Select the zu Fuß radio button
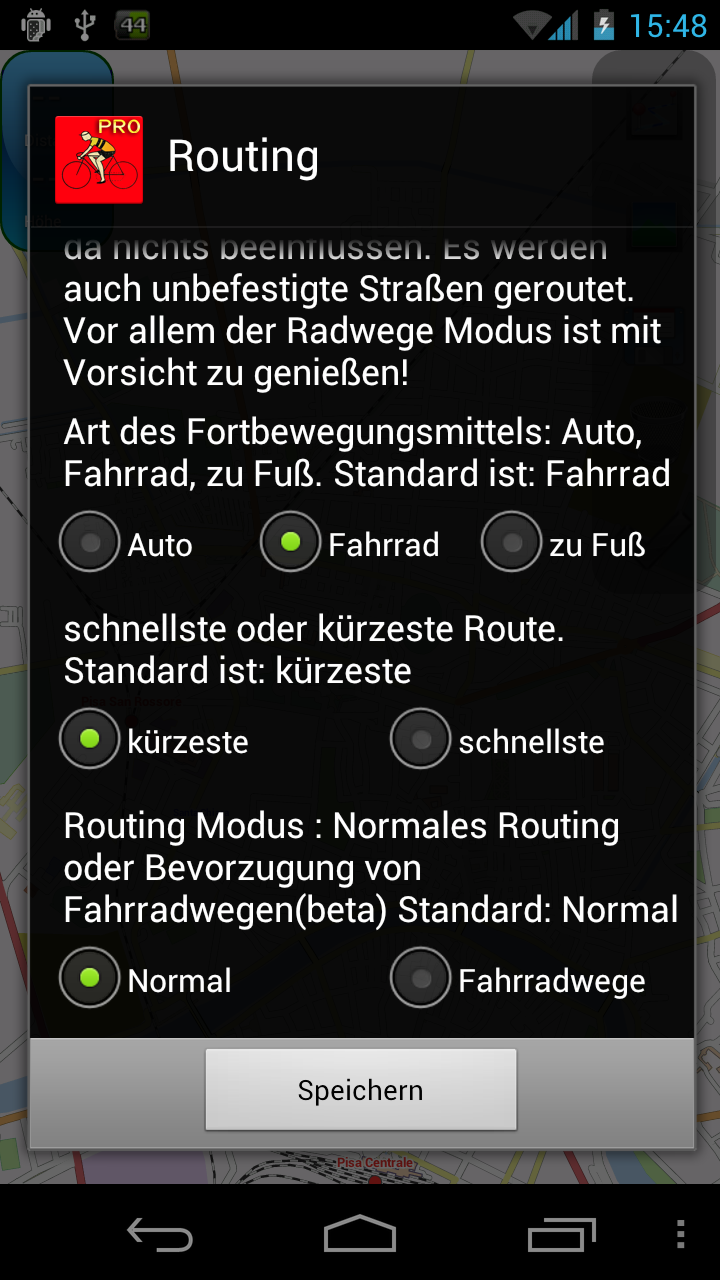720x1280 pixels. click(512, 543)
